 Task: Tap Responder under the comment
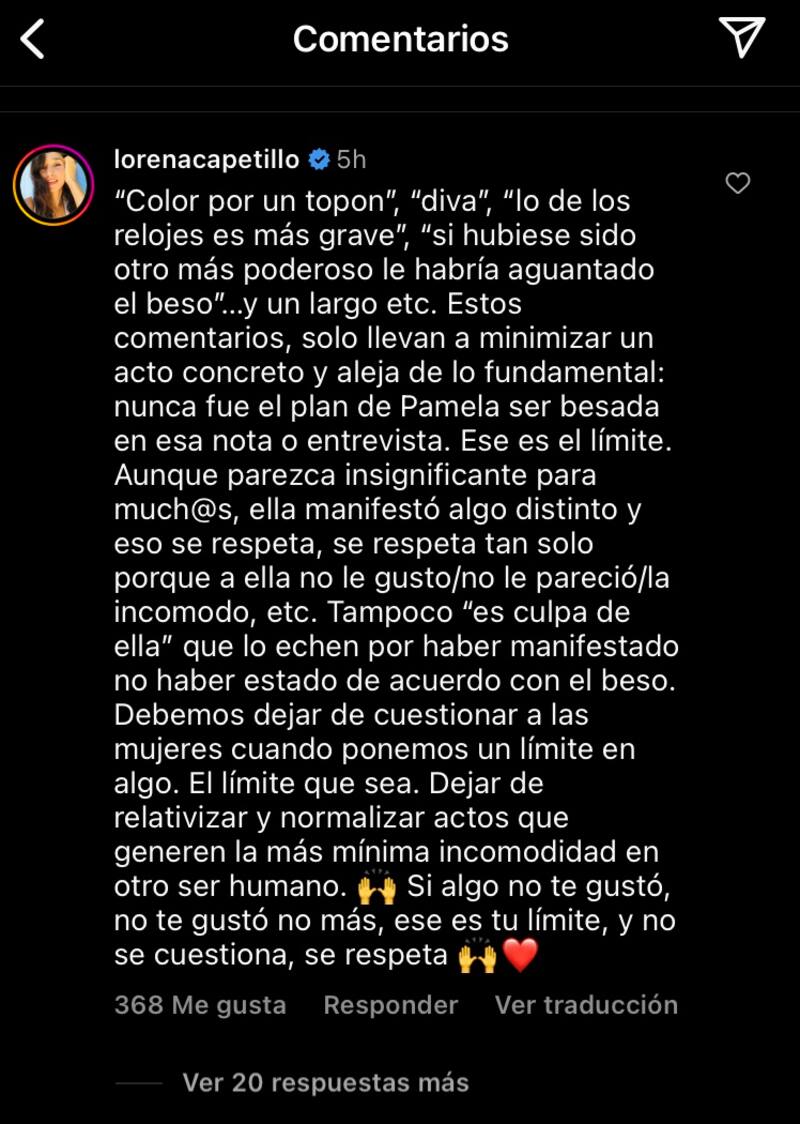pos(390,1005)
